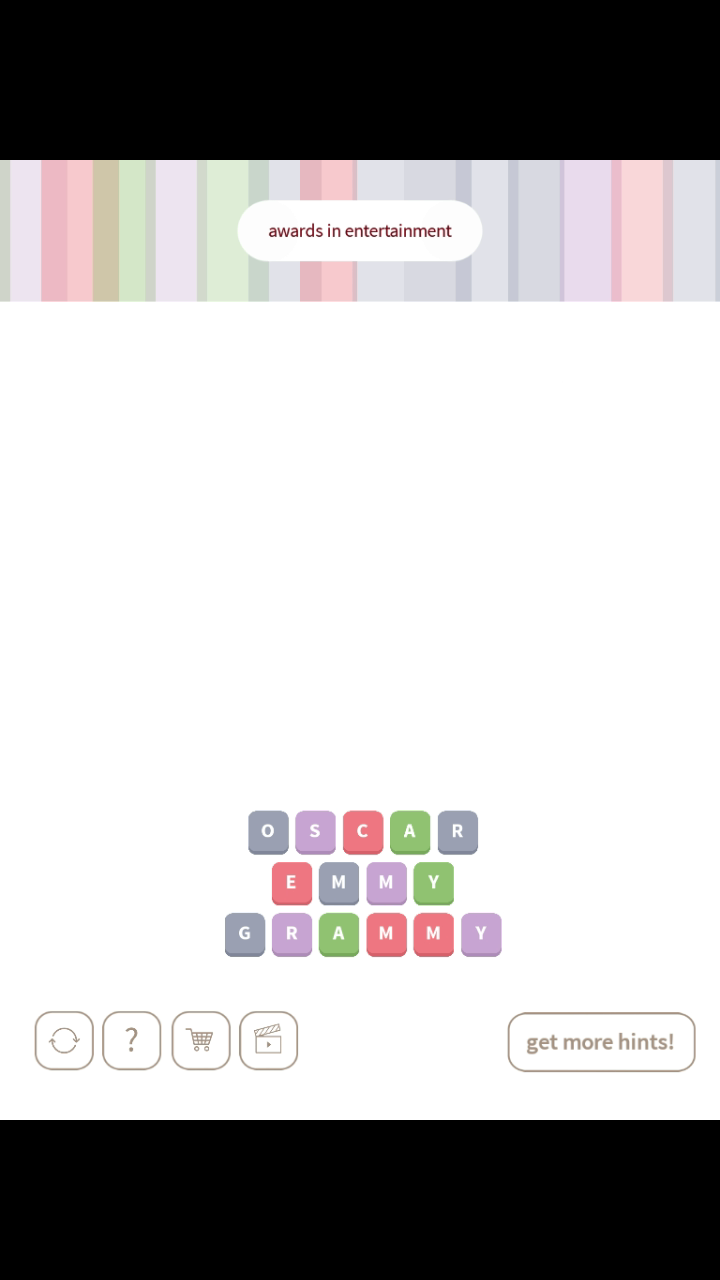This screenshot has height=1280, width=720.
Task: Select the letter O tile in OSCAR
Action: 267,831
